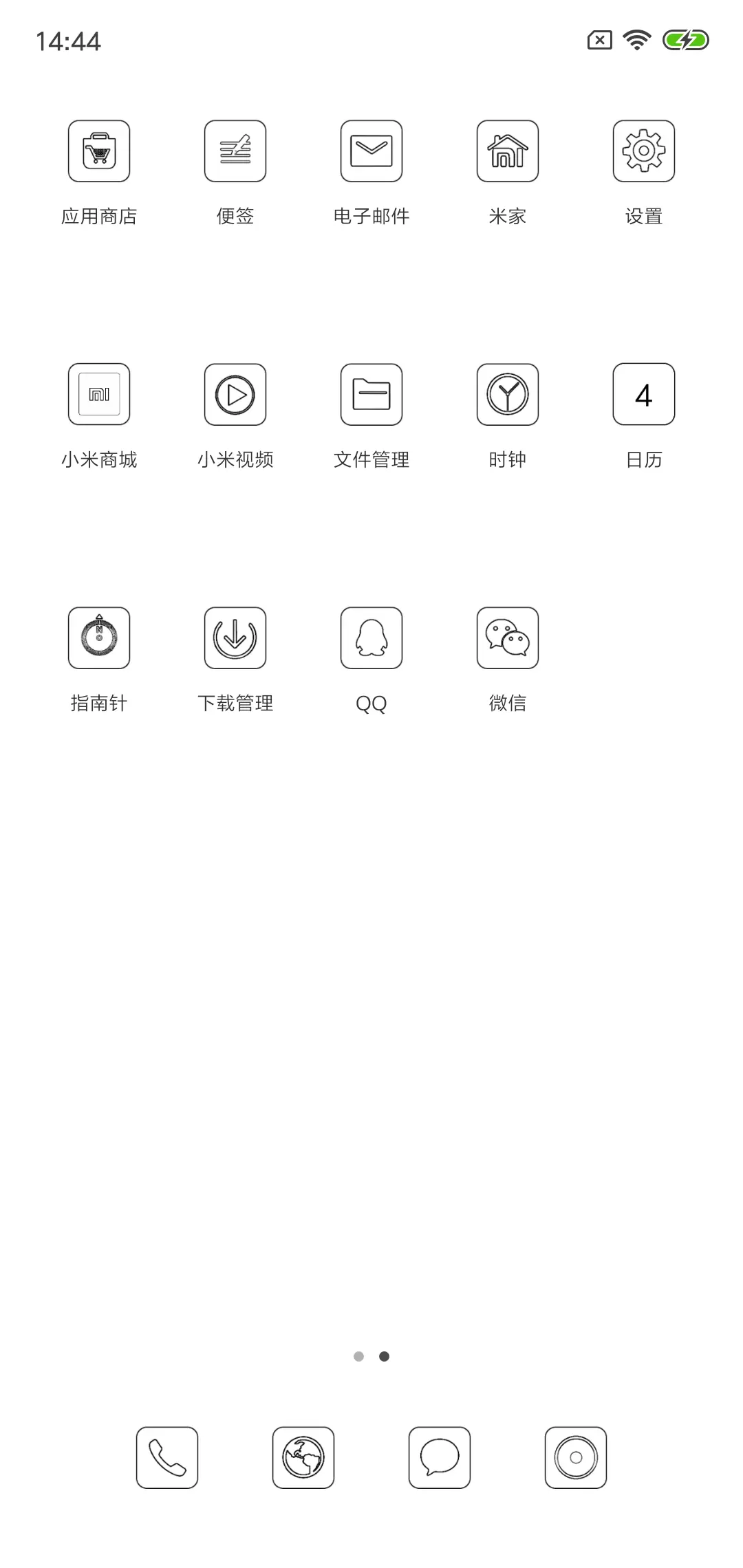743x1568 pixels.
Task: Switch to the first home screen page dot
Action: [x=359, y=1355]
